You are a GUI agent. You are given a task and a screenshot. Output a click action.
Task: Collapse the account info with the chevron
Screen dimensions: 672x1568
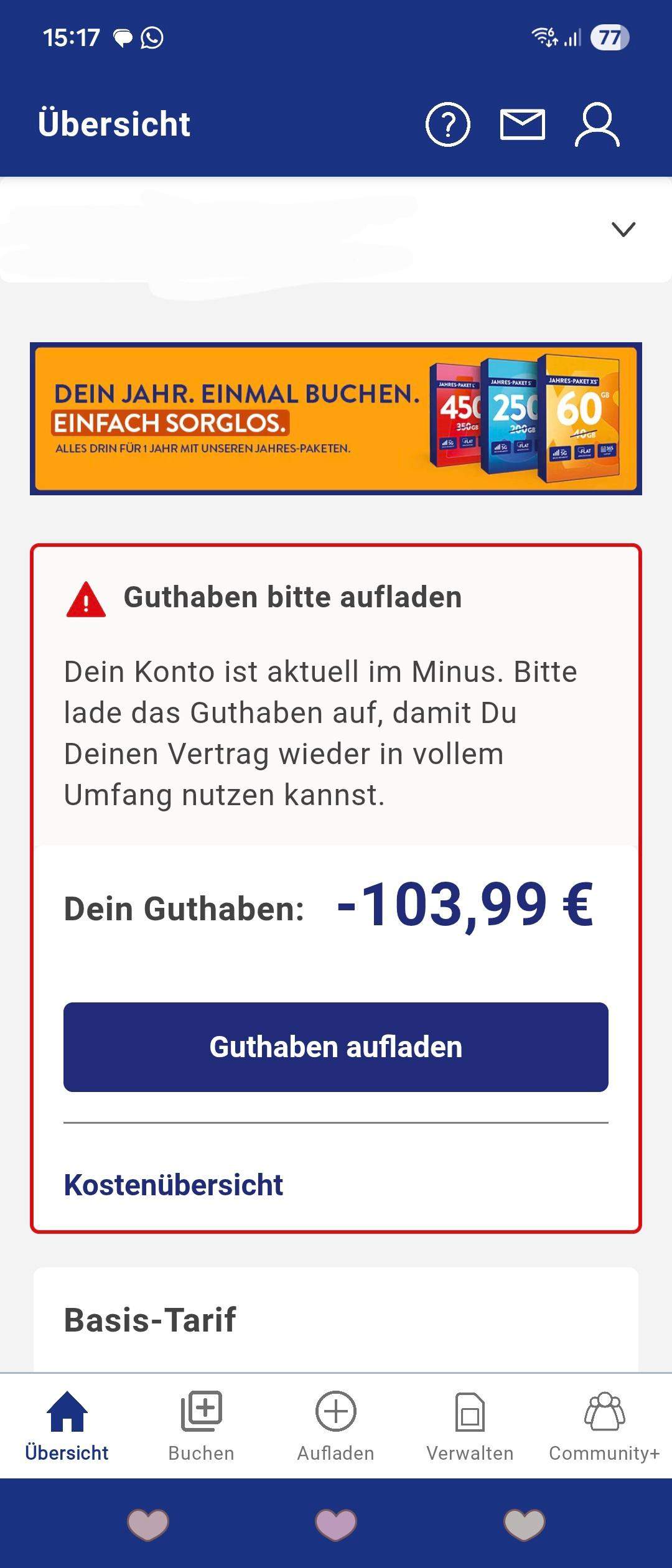tap(622, 230)
